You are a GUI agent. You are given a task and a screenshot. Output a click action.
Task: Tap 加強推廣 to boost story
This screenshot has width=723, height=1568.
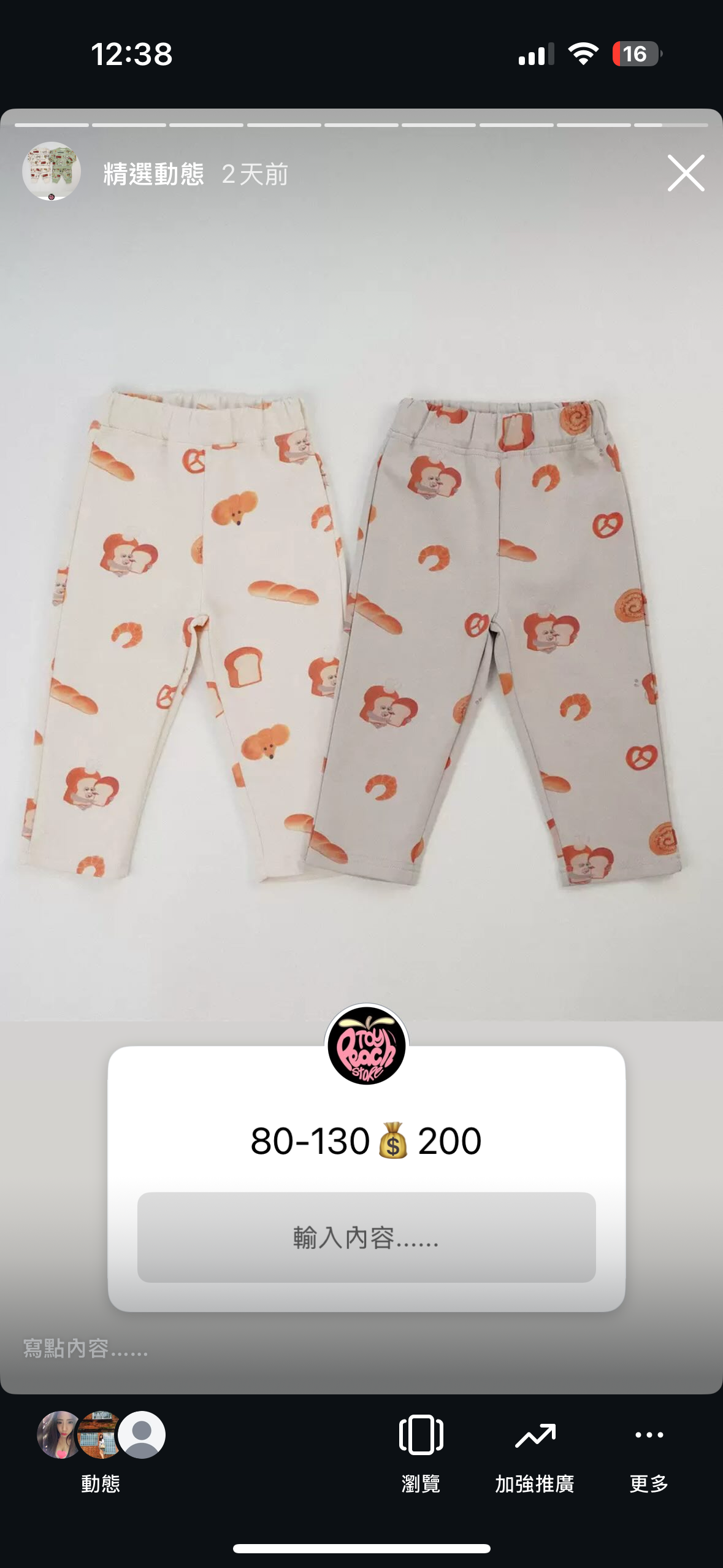[x=534, y=1451]
